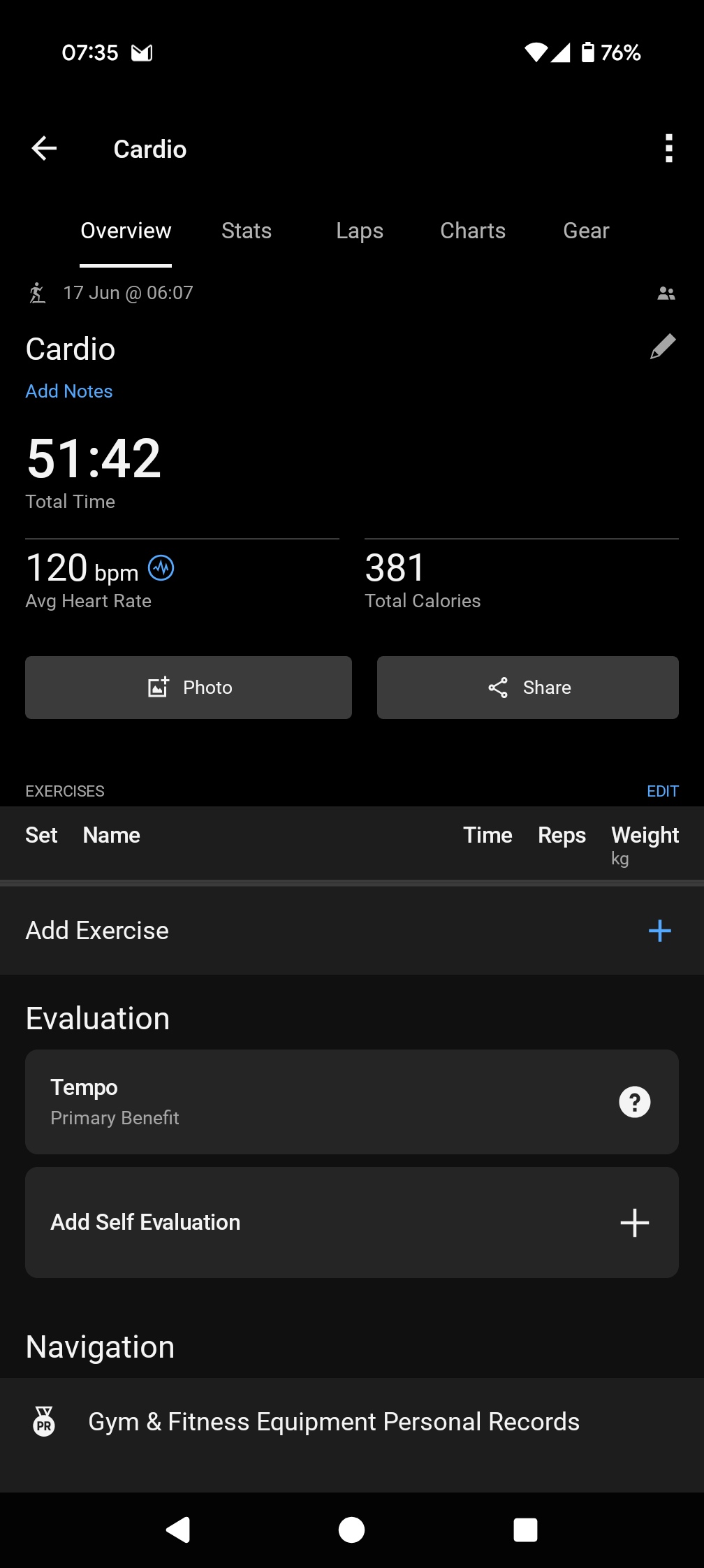The height and width of the screenshot is (1568, 704).
Task: Switch to the Laps tab
Action: point(360,231)
